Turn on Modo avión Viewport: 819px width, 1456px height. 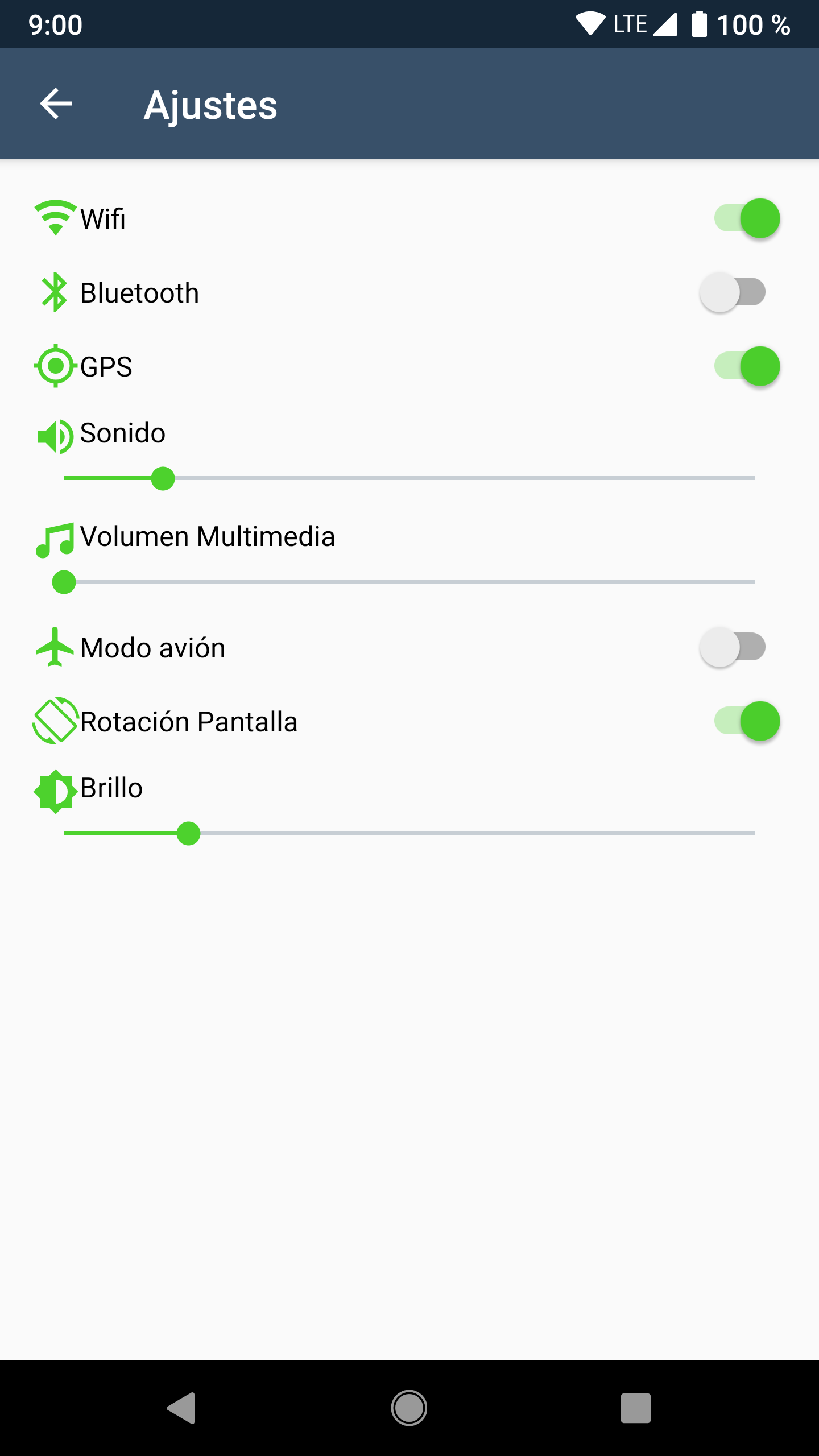pyautogui.click(x=733, y=647)
